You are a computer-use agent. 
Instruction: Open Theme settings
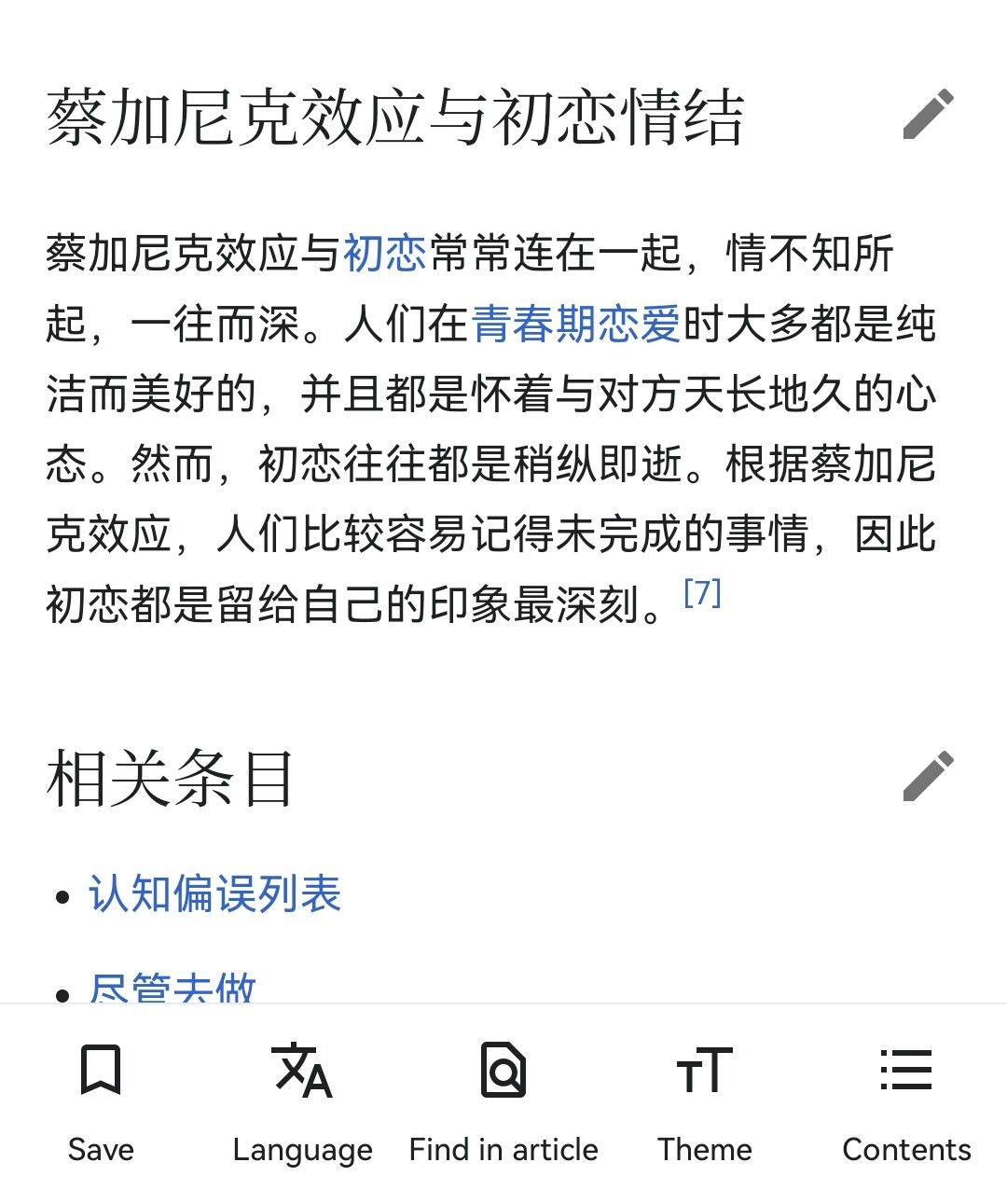705,1100
